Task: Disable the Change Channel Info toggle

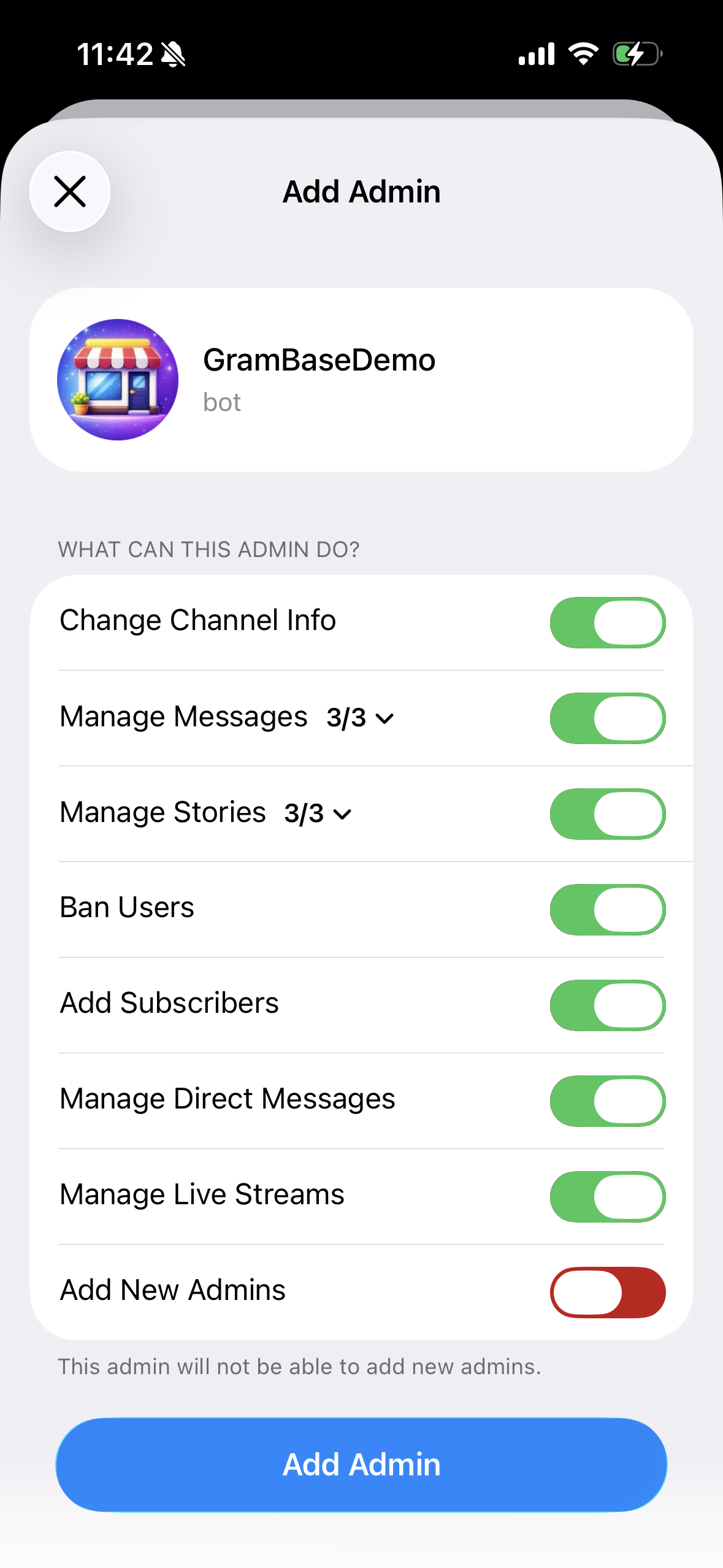Action: (607, 622)
